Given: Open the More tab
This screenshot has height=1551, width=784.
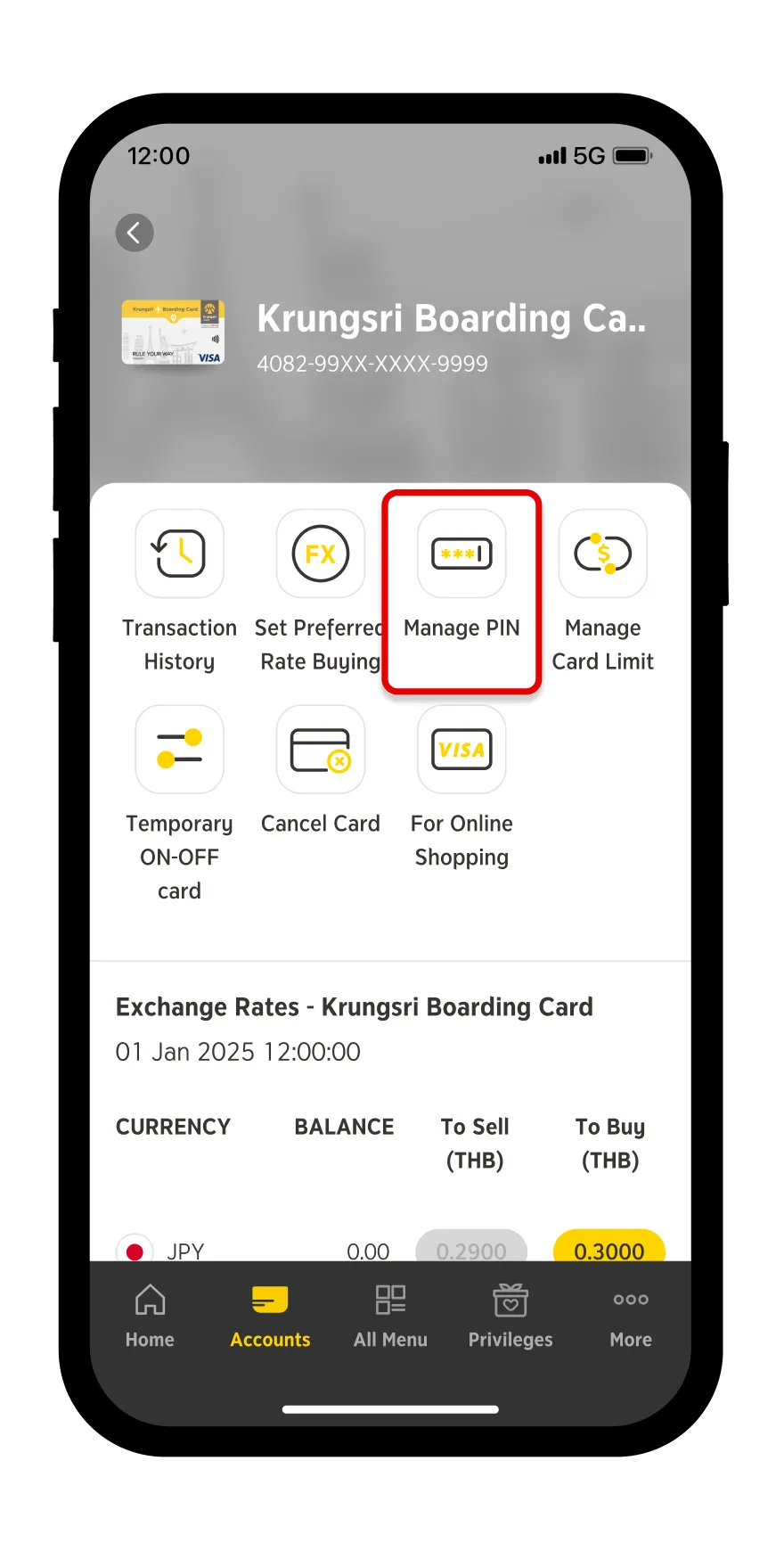Looking at the screenshot, I should click(x=631, y=1316).
